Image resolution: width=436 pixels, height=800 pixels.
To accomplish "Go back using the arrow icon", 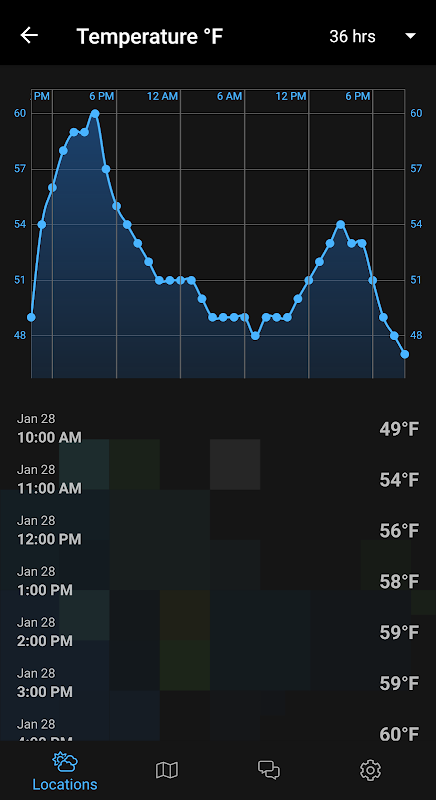I will (29, 35).
